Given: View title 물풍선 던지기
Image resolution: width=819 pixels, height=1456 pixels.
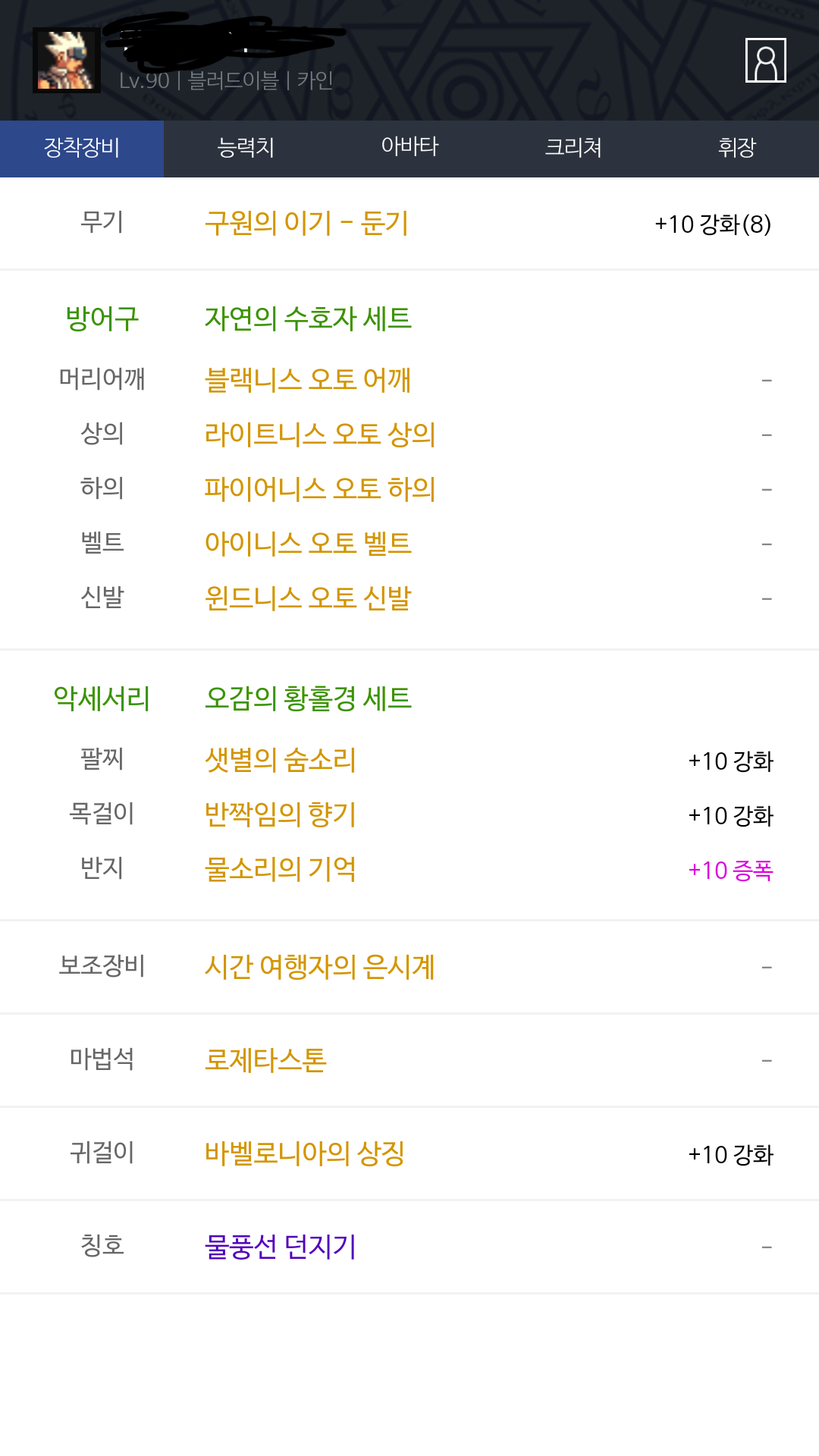Looking at the screenshot, I should [x=281, y=1247].
